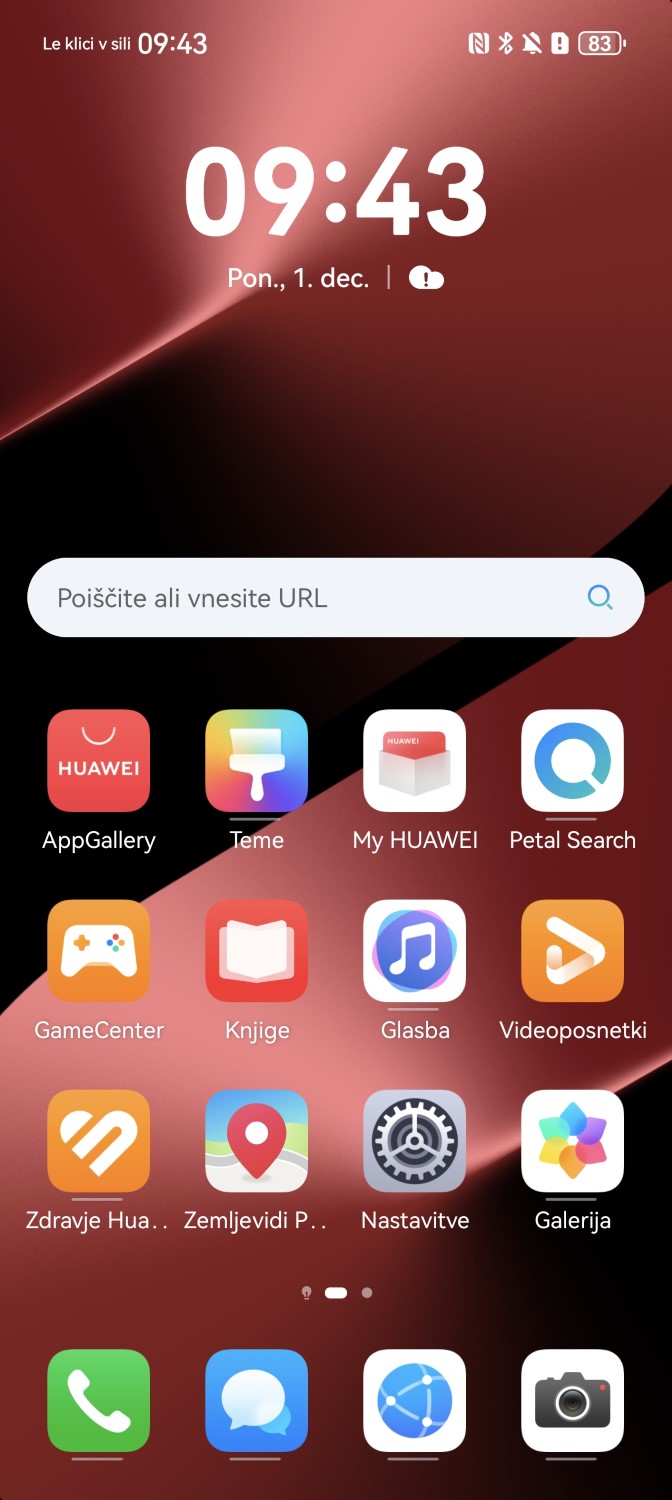Tap the Poiščite ali vnesite URL search field
The image size is (672, 1500).
(x=300, y=598)
